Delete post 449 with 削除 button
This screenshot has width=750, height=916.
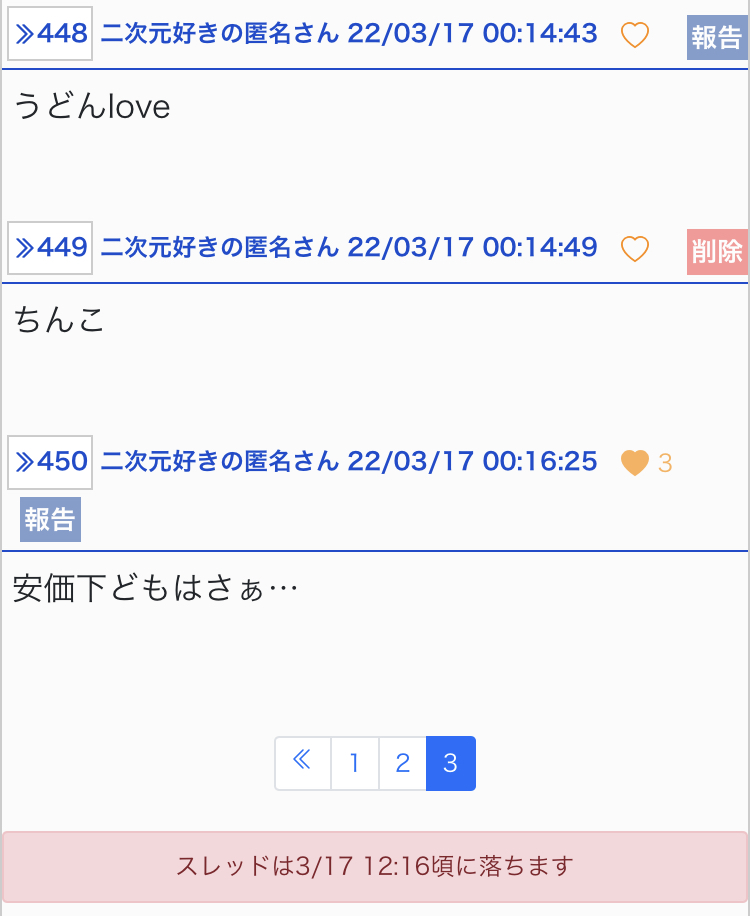(x=717, y=251)
